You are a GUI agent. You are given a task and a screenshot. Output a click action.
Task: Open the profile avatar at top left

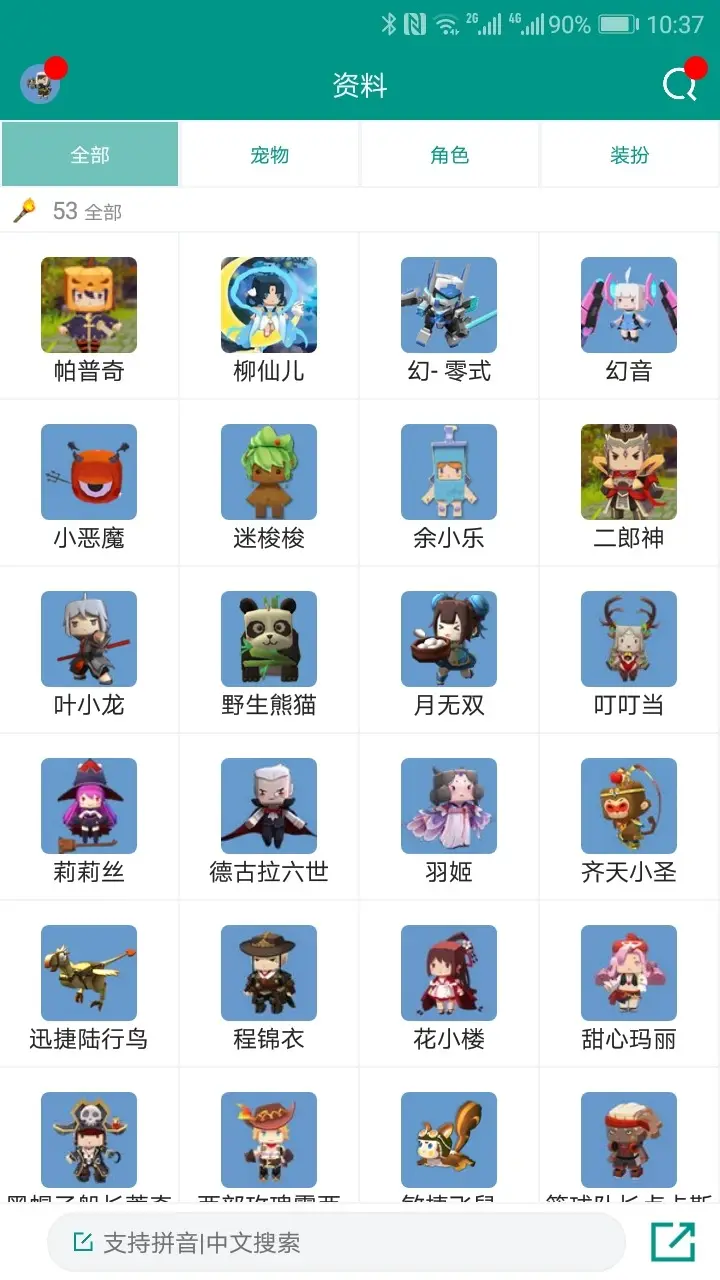[x=40, y=84]
